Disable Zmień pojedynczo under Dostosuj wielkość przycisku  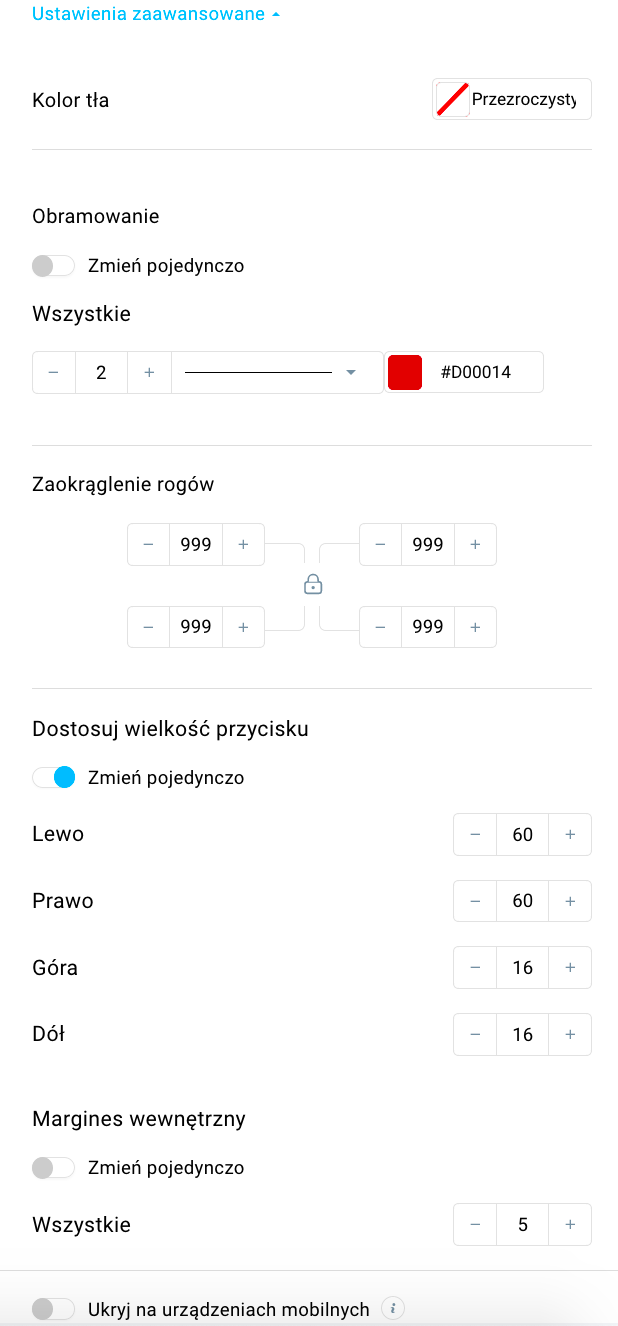pyautogui.click(x=53, y=777)
